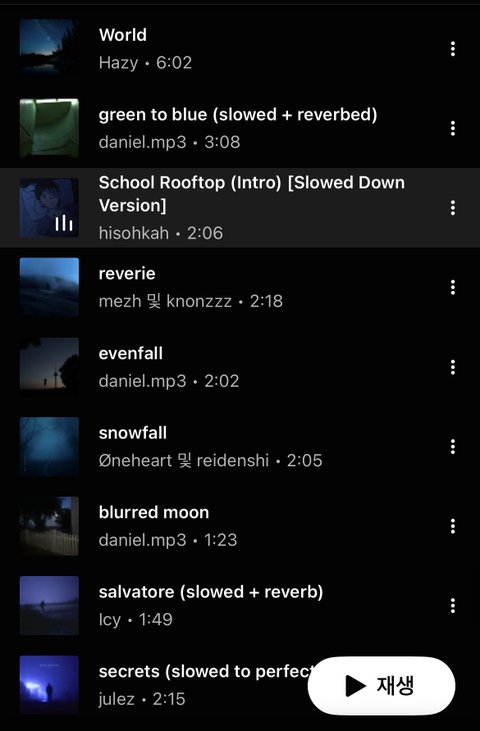
Task: Open more options for reverie
Action: point(453,287)
